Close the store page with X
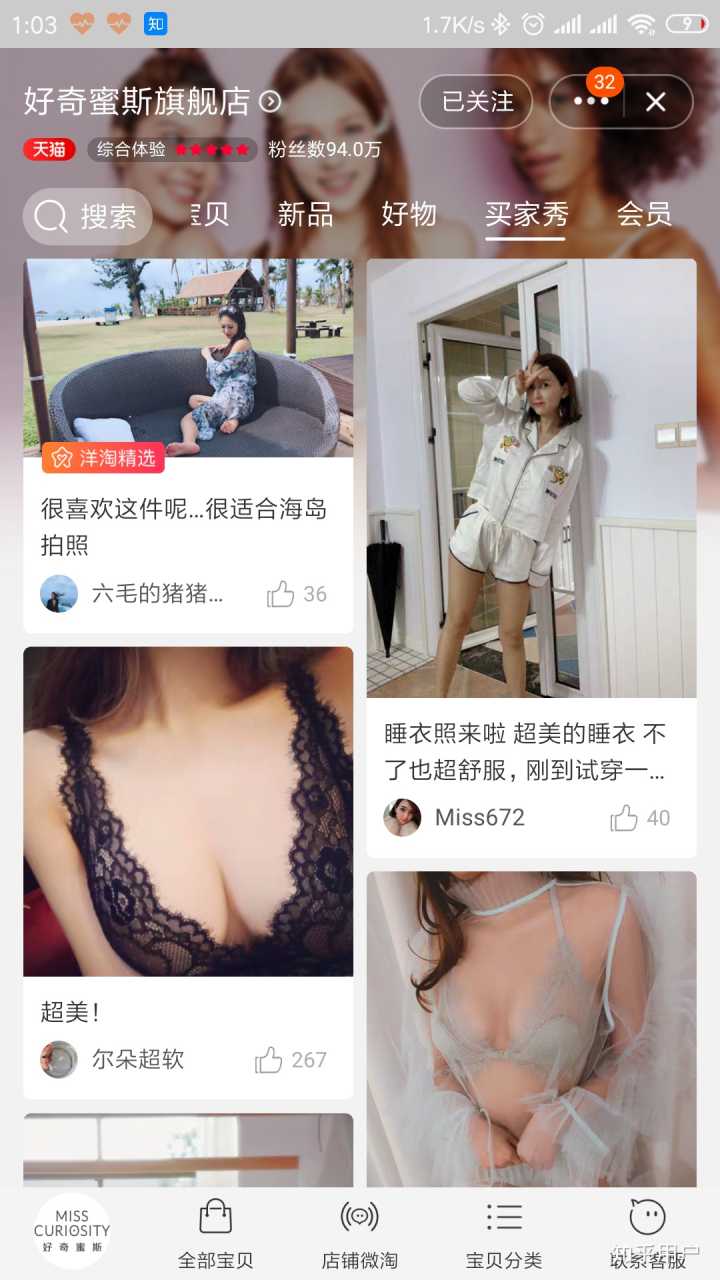The width and height of the screenshot is (720, 1280). click(656, 102)
